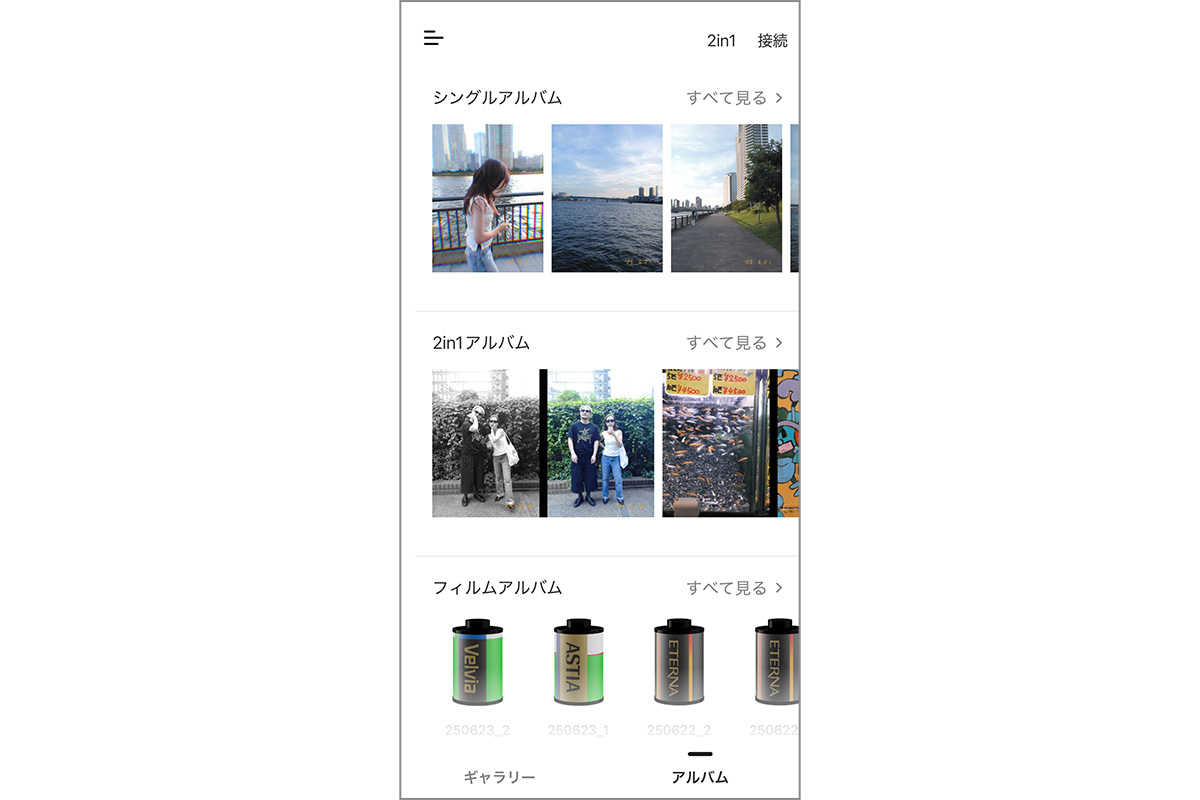Select the アルバム tab
Image resolution: width=1200 pixels, height=800 pixels.
[x=700, y=777]
